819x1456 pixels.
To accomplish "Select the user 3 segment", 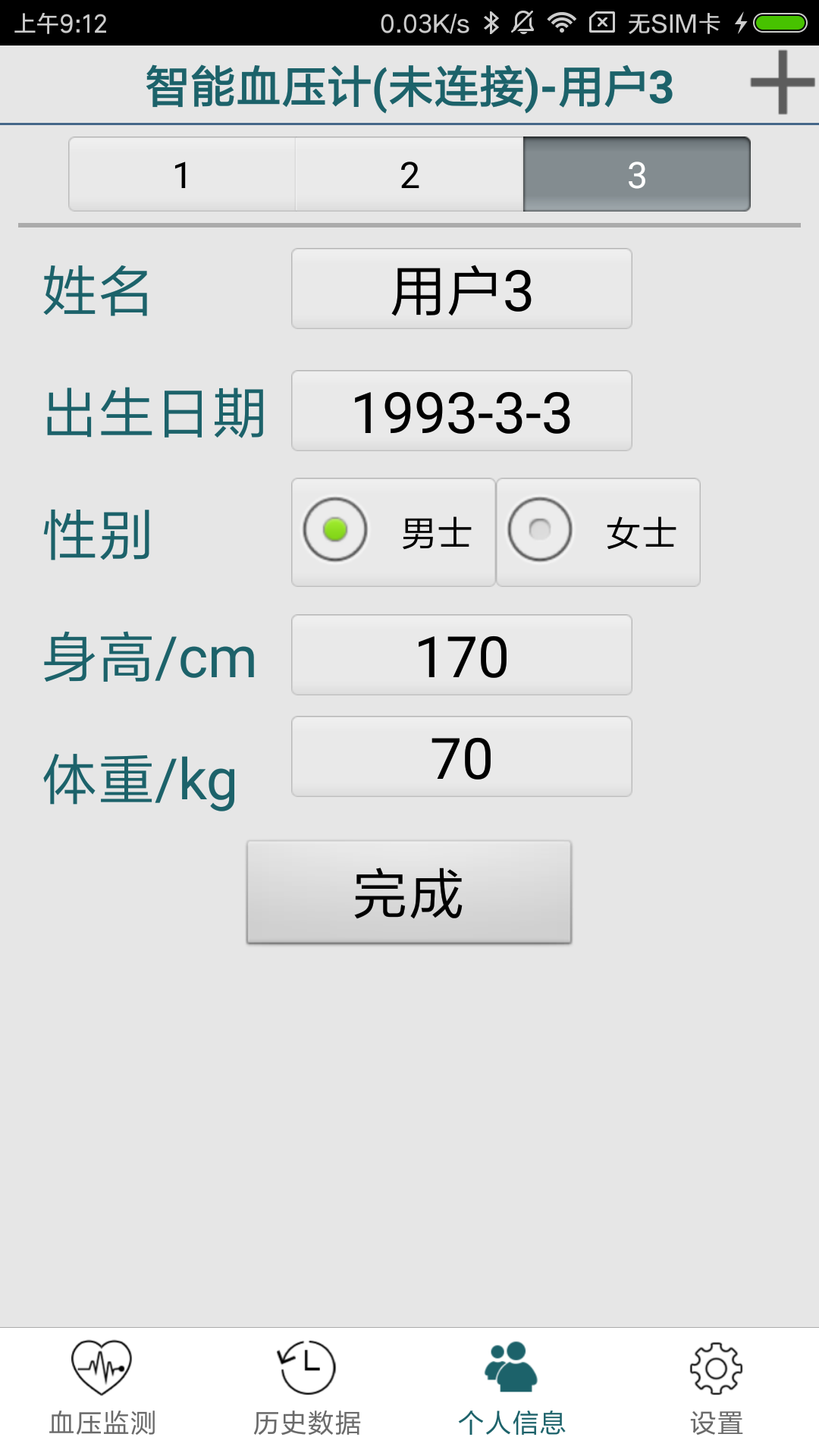I will click(x=637, y=174).
